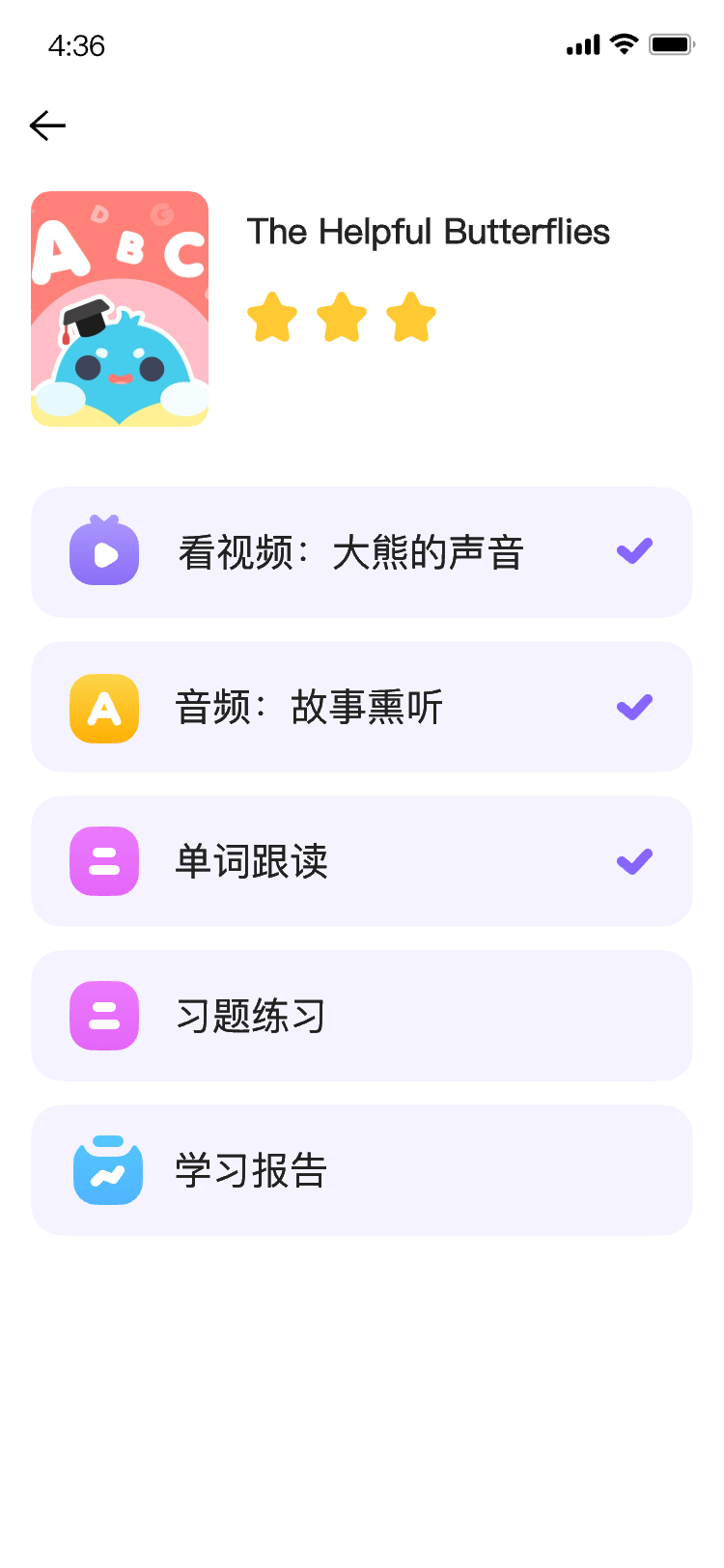This screenshot has width=724, height=1568.
Task: Open the 学习报告 report card
Action: [362, 1169]
